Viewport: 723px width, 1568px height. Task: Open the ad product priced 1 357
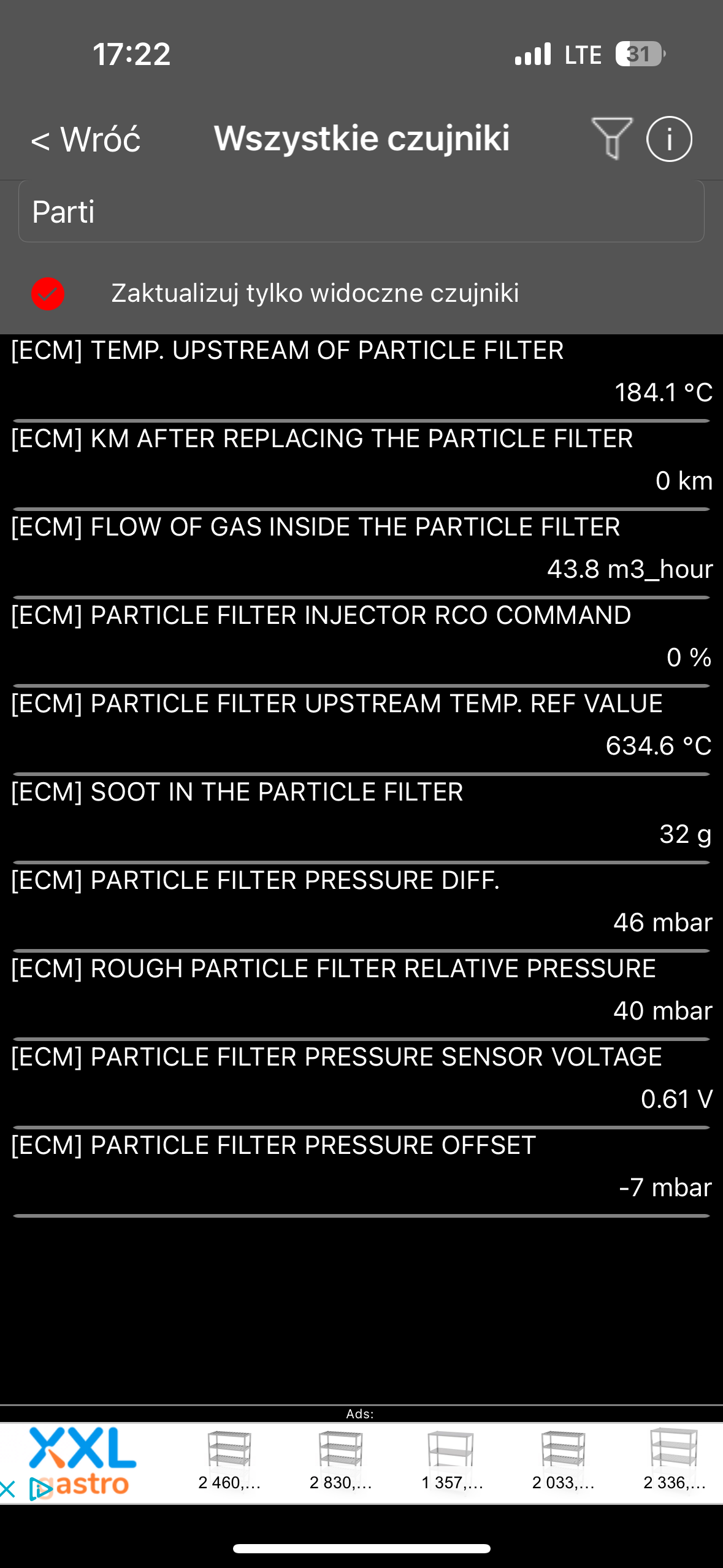click(452, 1463)
